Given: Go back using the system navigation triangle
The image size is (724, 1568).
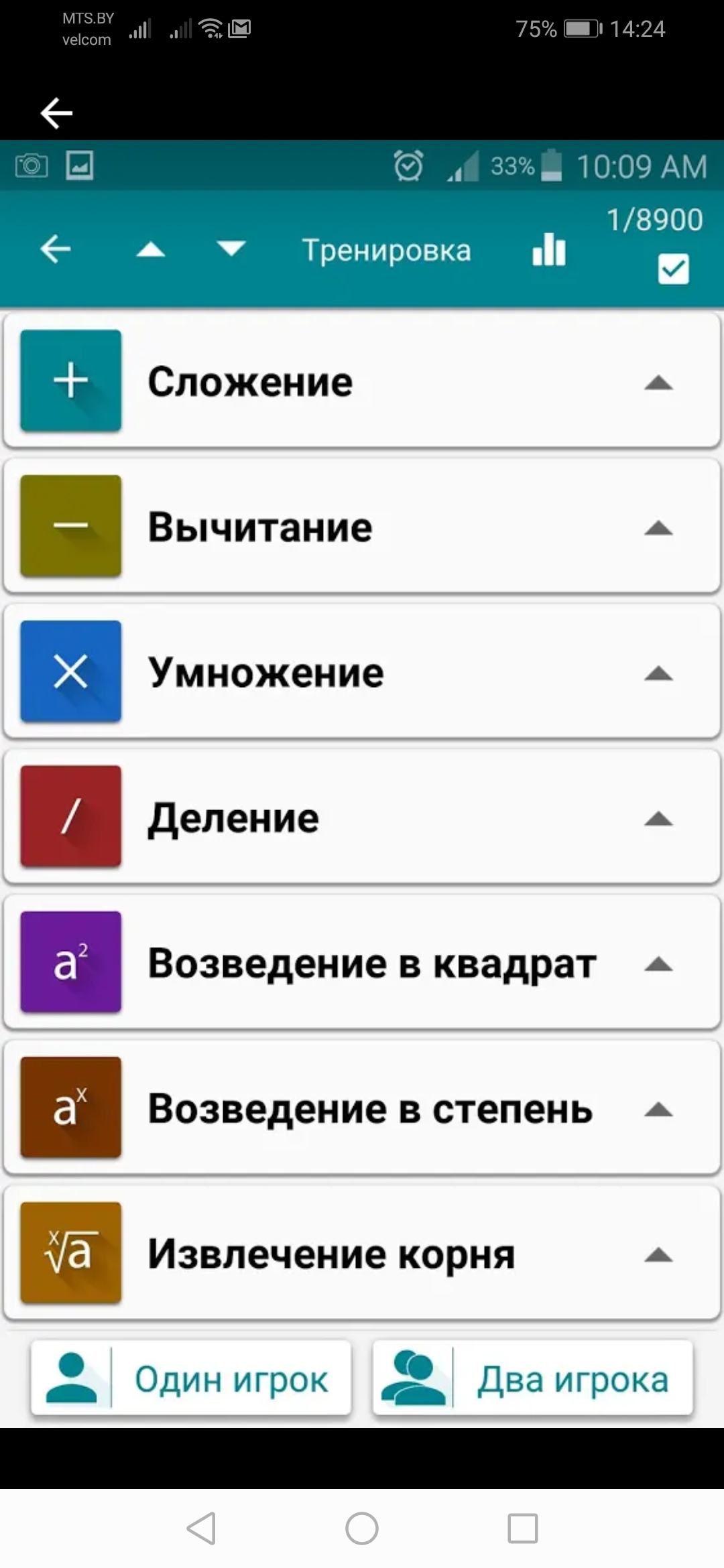Looking at the screenshot, I should pyautogui.click(x=201, y=1528).
